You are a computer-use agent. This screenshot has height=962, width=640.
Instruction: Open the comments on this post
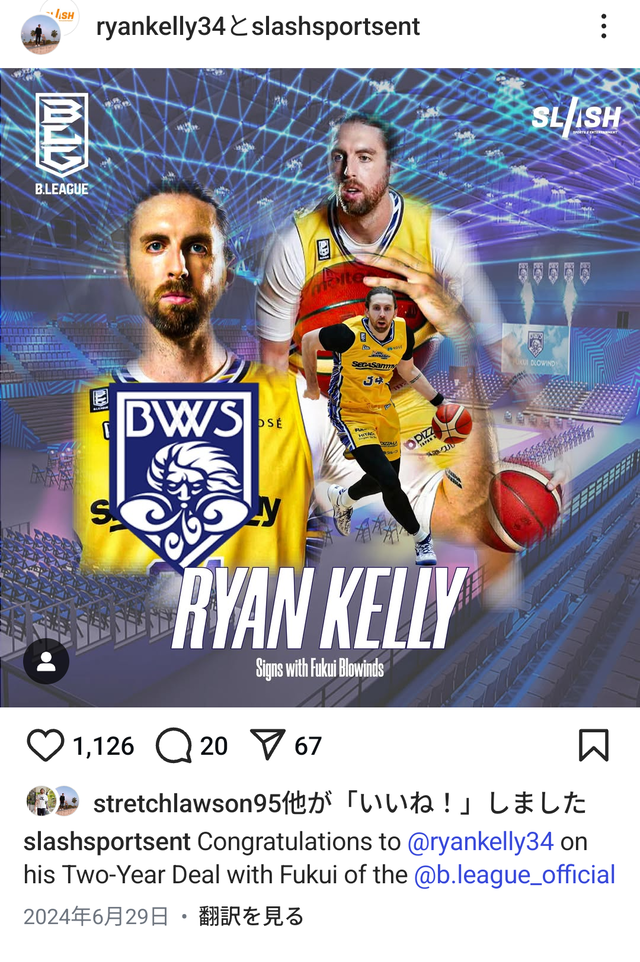(174, 745)
